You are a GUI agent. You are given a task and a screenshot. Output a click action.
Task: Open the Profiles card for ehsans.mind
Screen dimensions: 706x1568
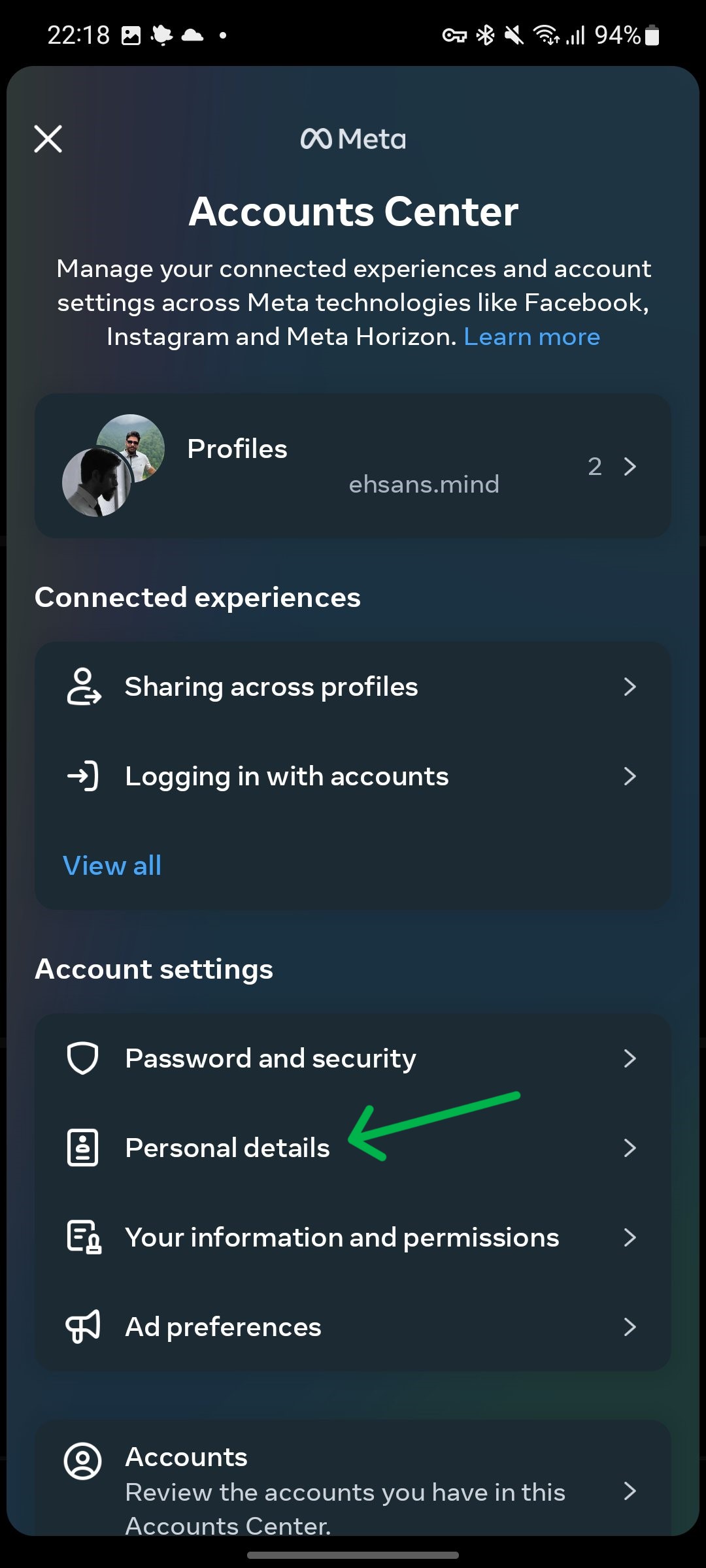click(x=353, y=466)
